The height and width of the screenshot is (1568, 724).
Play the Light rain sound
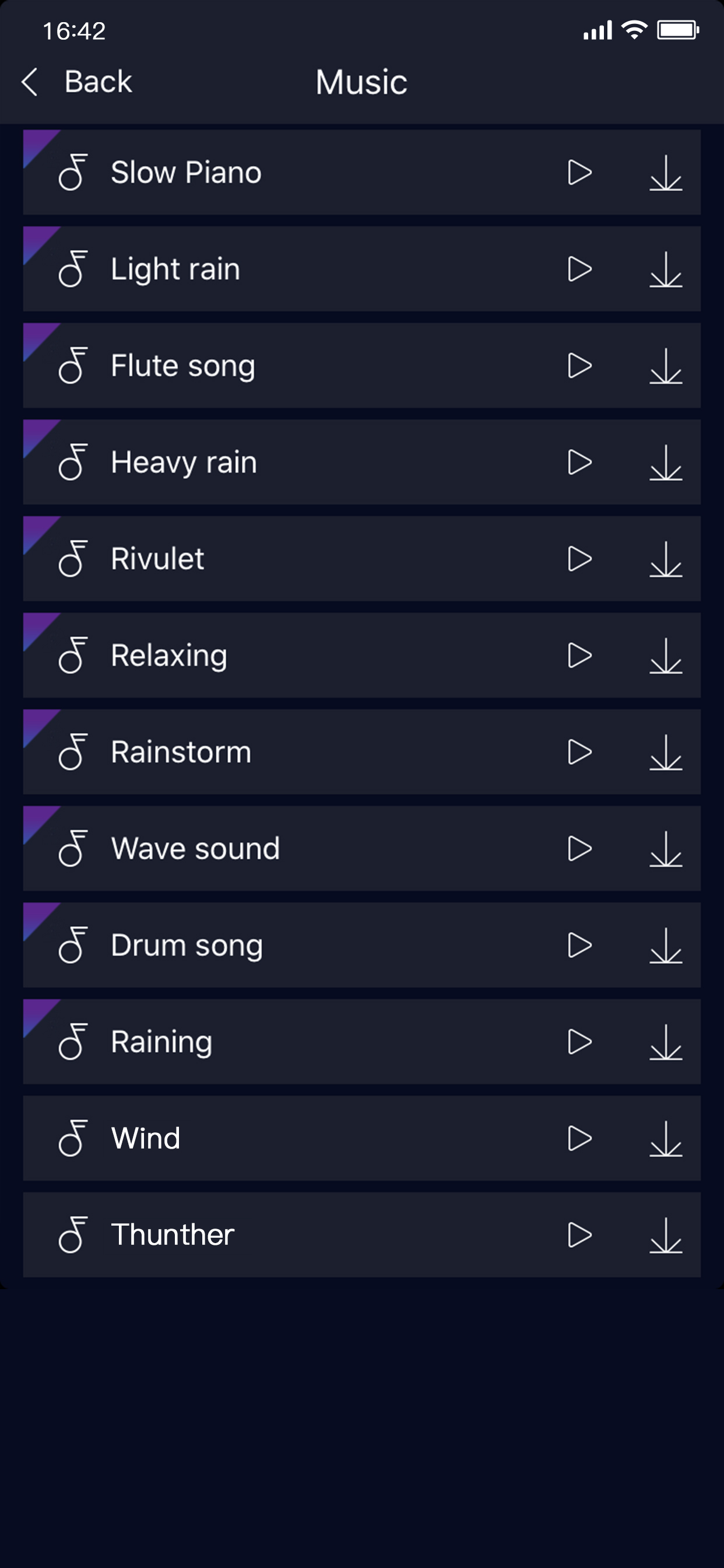click(579, 269)
